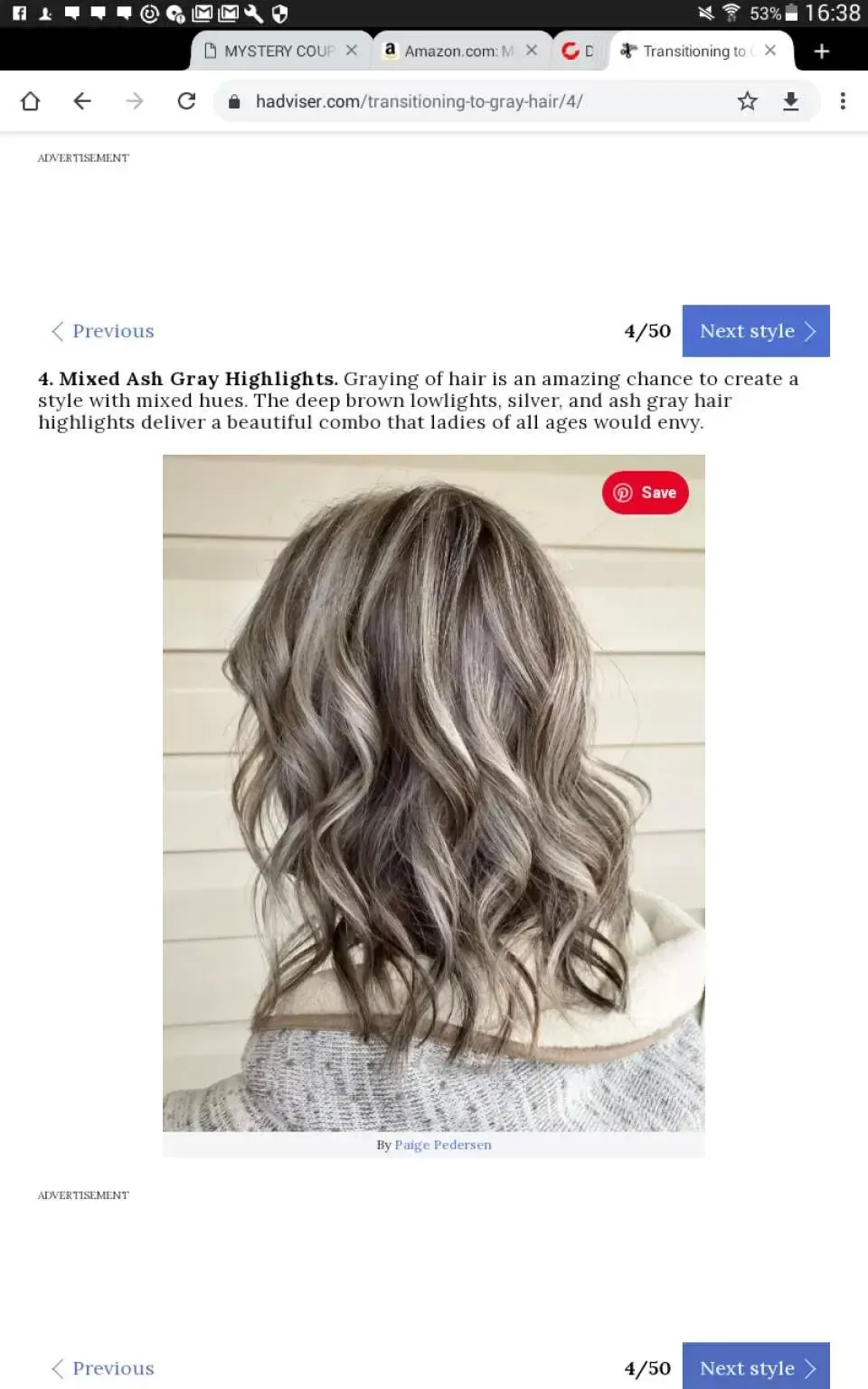Close the Amazon.com tab
The image size is (868, 1389).
coord(532,51)
